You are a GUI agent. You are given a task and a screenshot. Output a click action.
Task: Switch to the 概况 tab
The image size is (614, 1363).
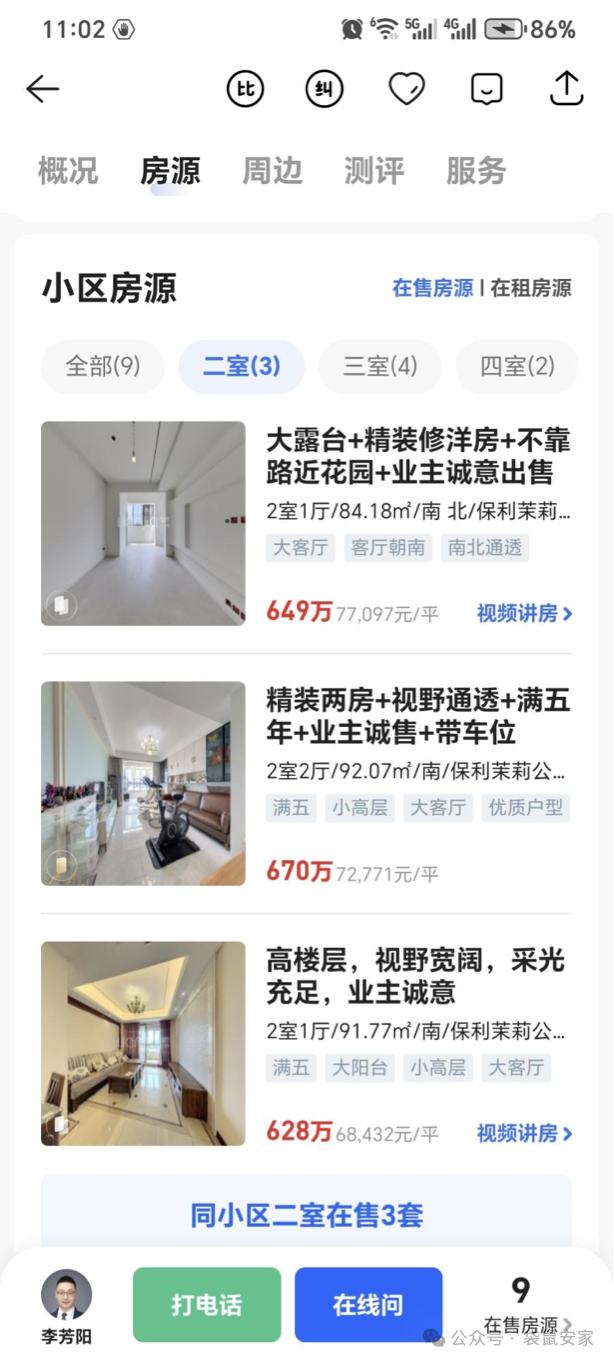(68, 171)
